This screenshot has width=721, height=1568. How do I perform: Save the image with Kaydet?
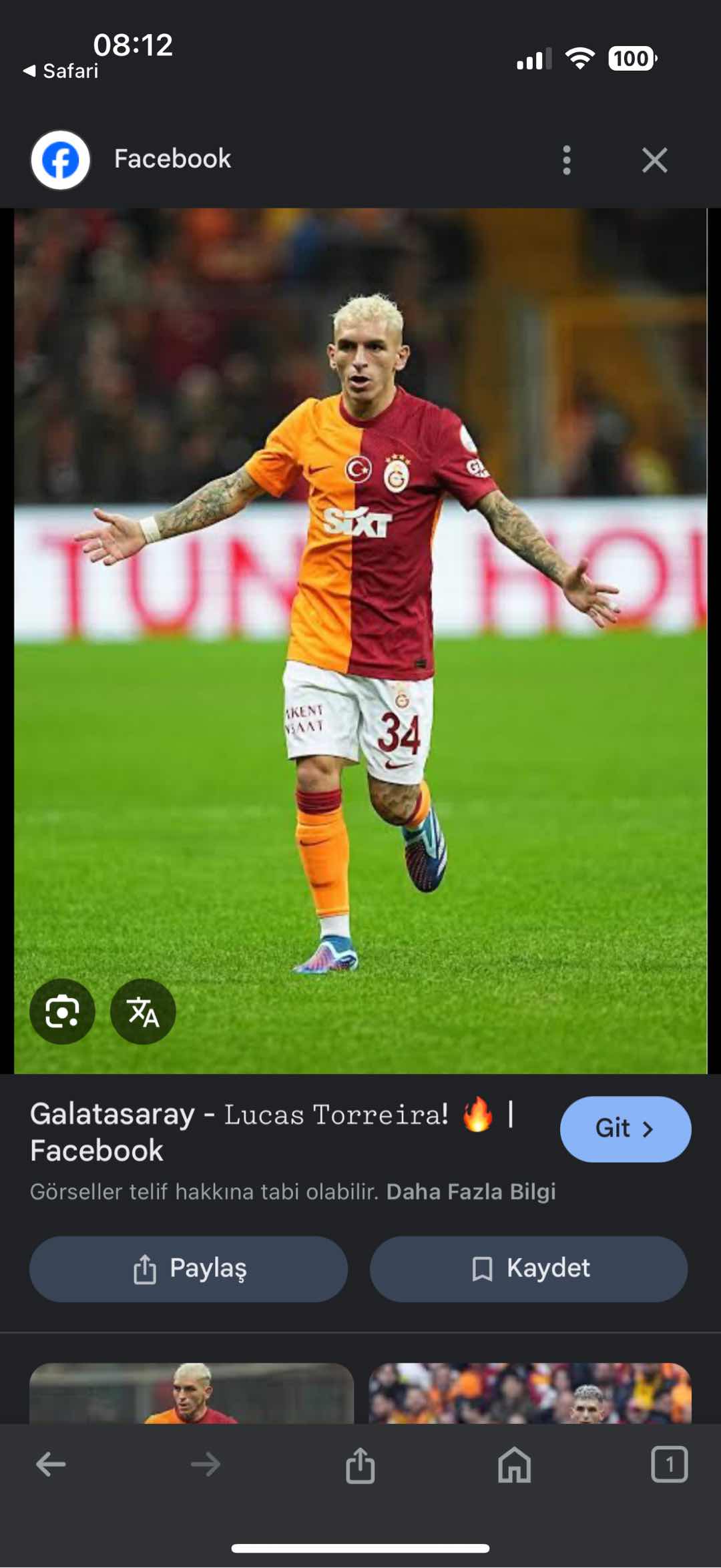529,1268
